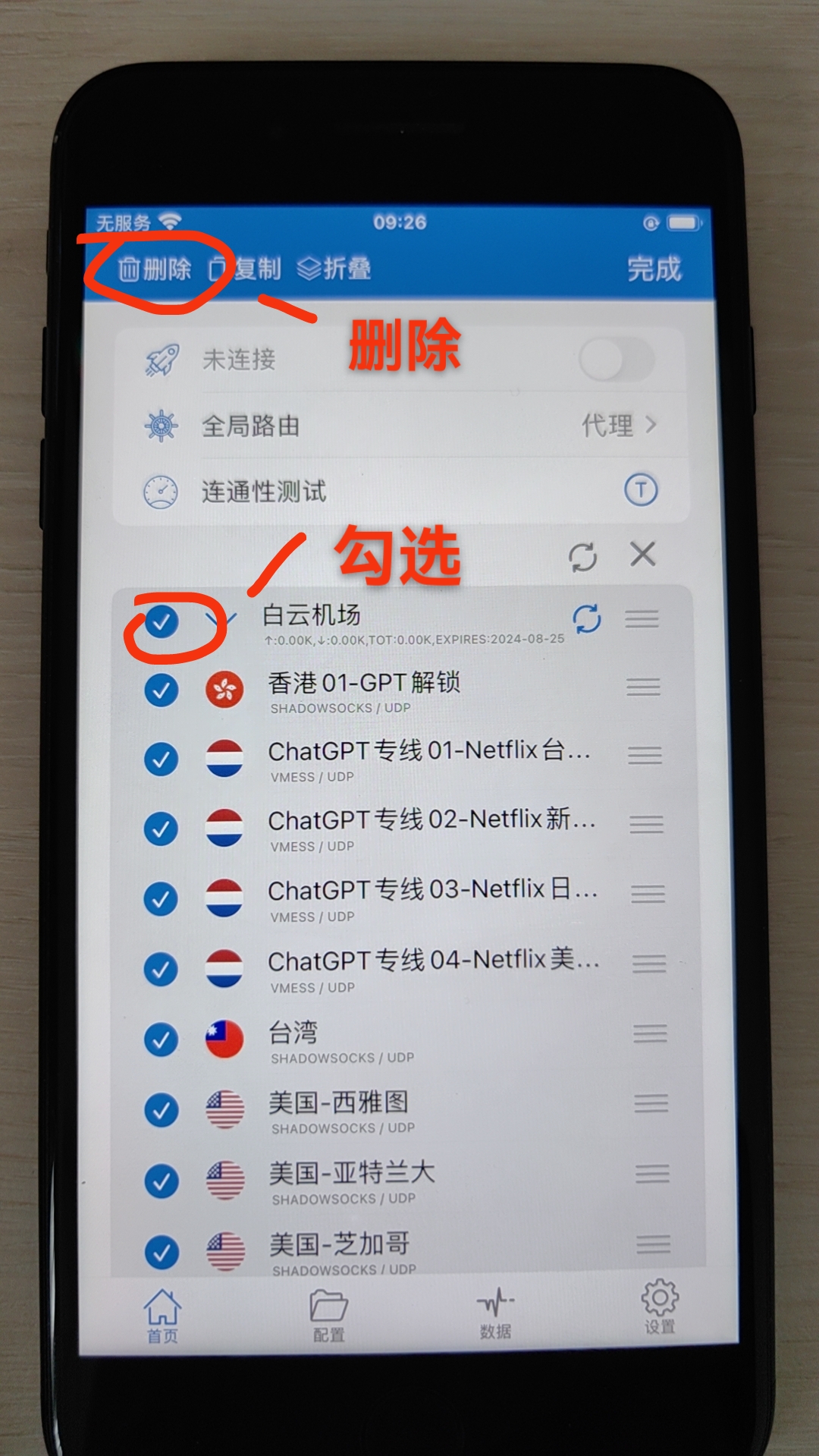Tap the 删除 delete button
The height and width of the screenshot is (1456, 819).
(x=155, y=269)
